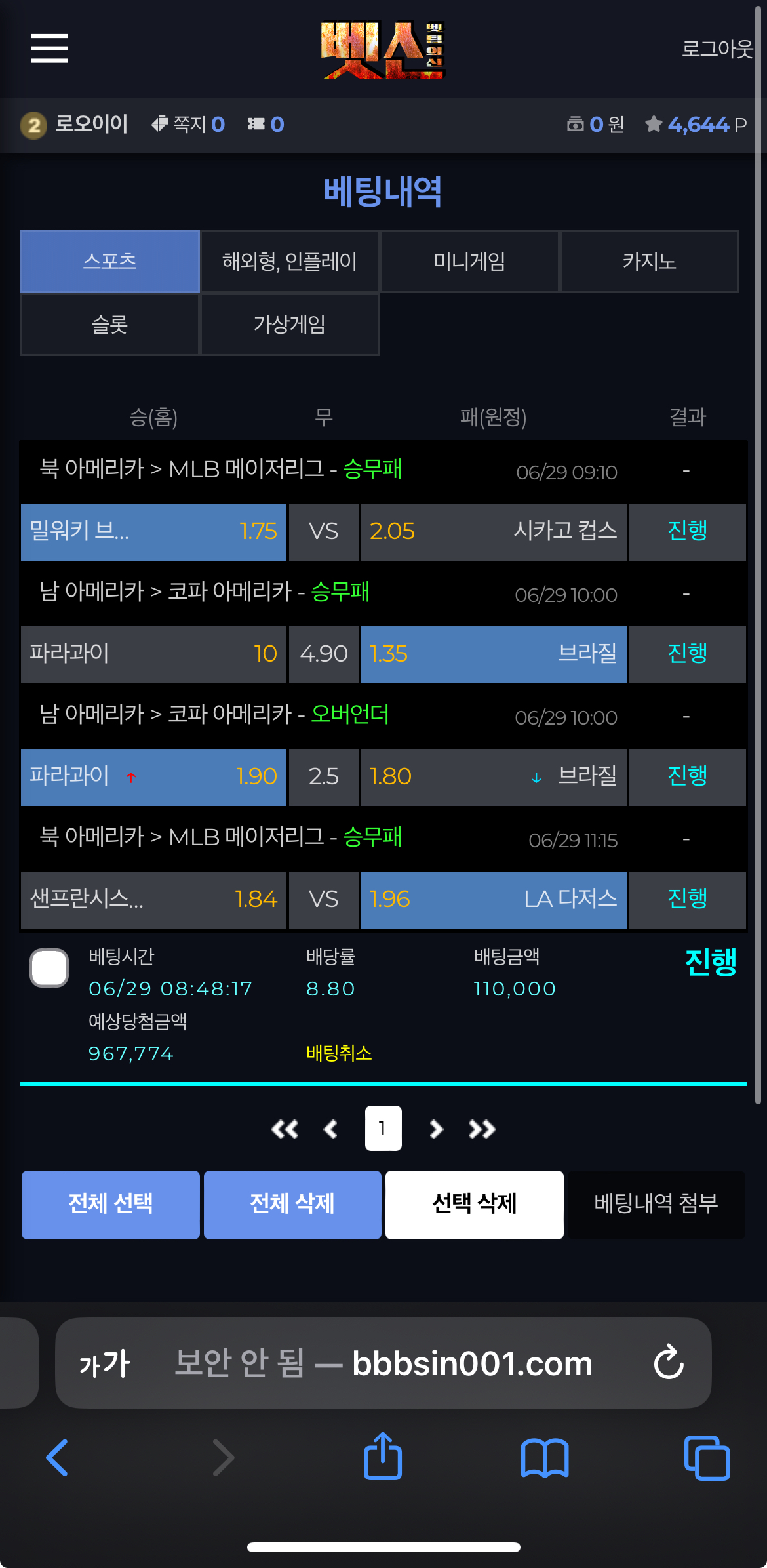Open the hamburger menu

point(49,49)
